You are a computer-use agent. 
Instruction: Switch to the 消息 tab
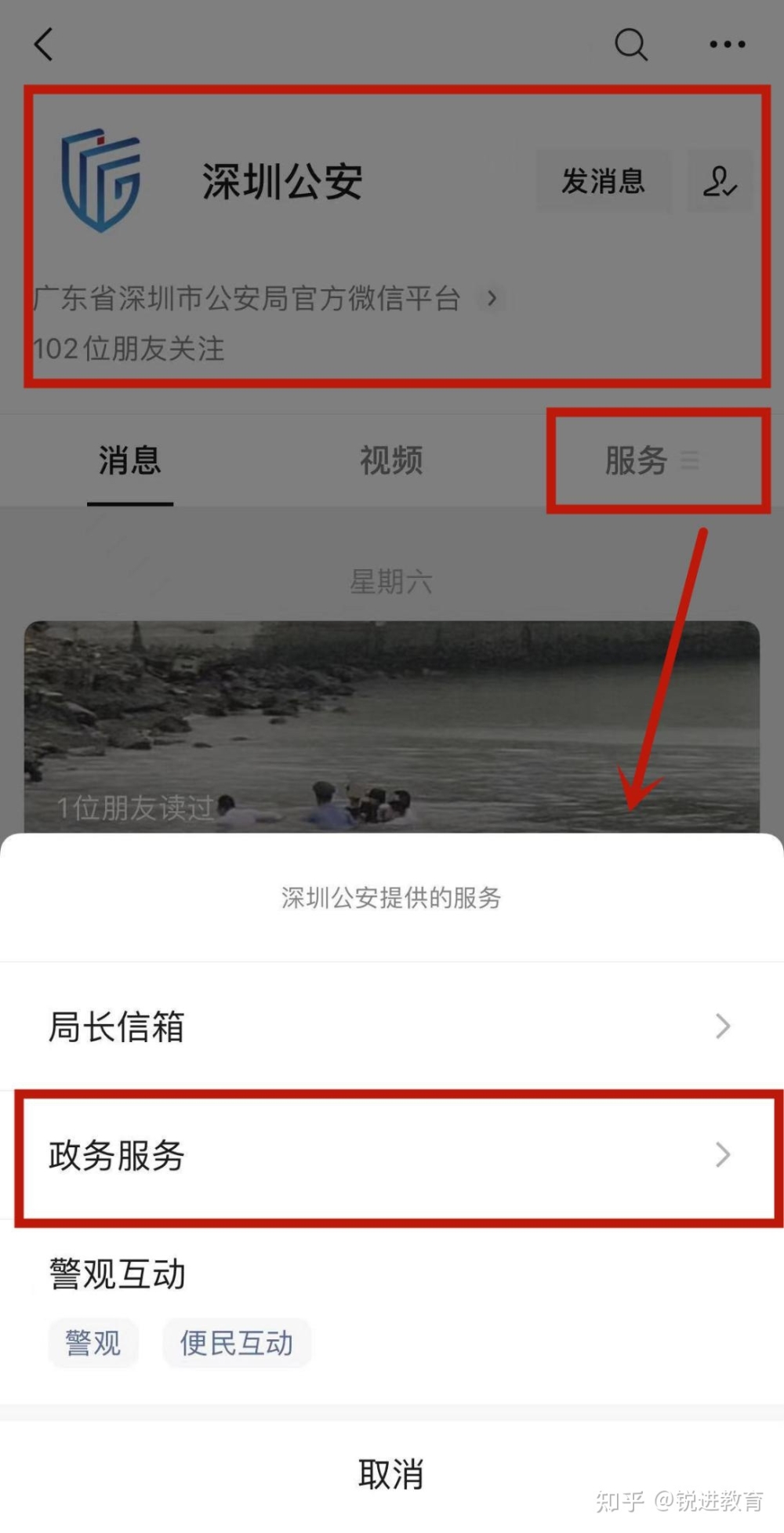(130, 460)
